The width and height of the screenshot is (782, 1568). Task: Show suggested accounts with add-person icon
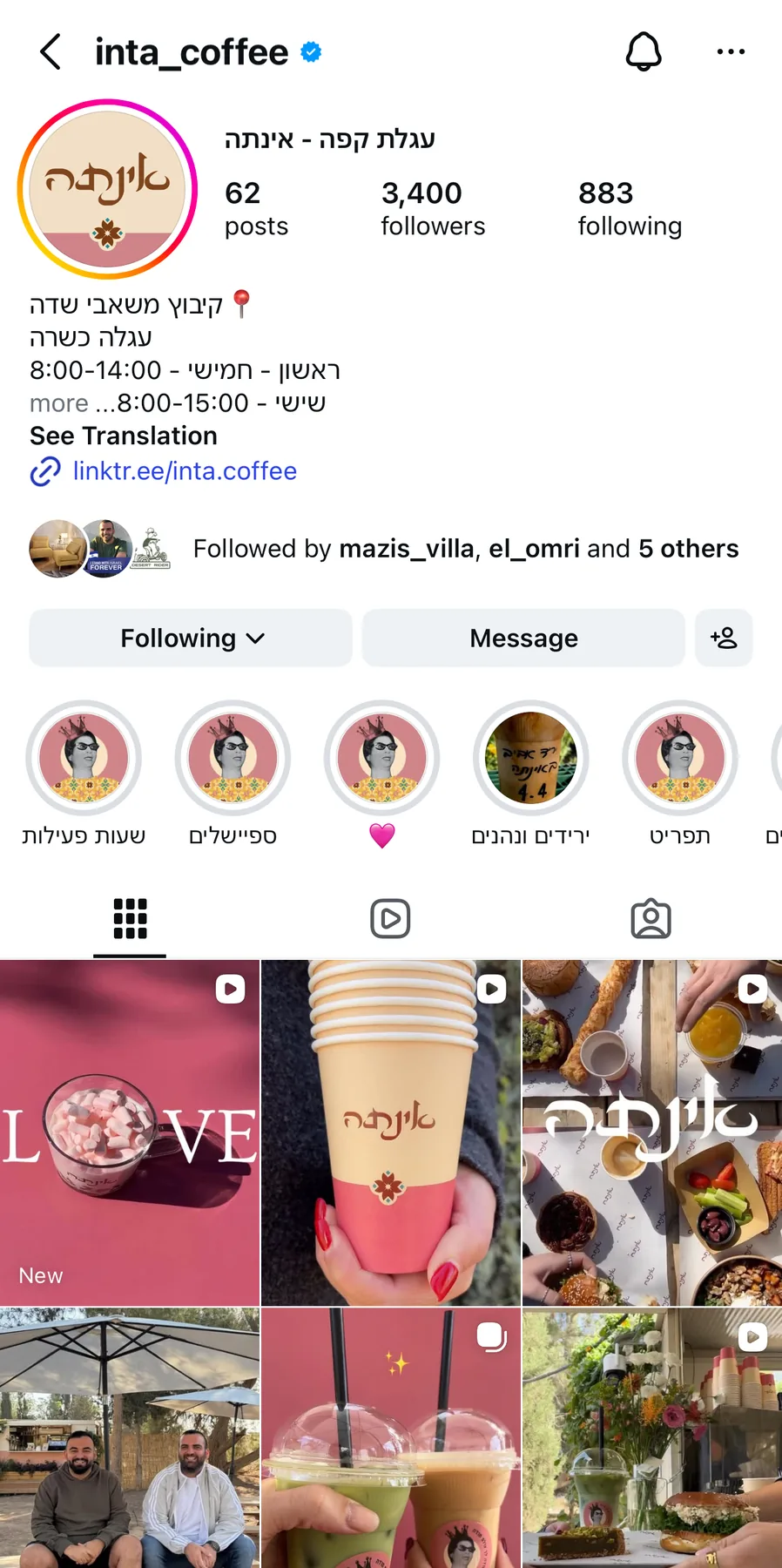coord(724,638)
